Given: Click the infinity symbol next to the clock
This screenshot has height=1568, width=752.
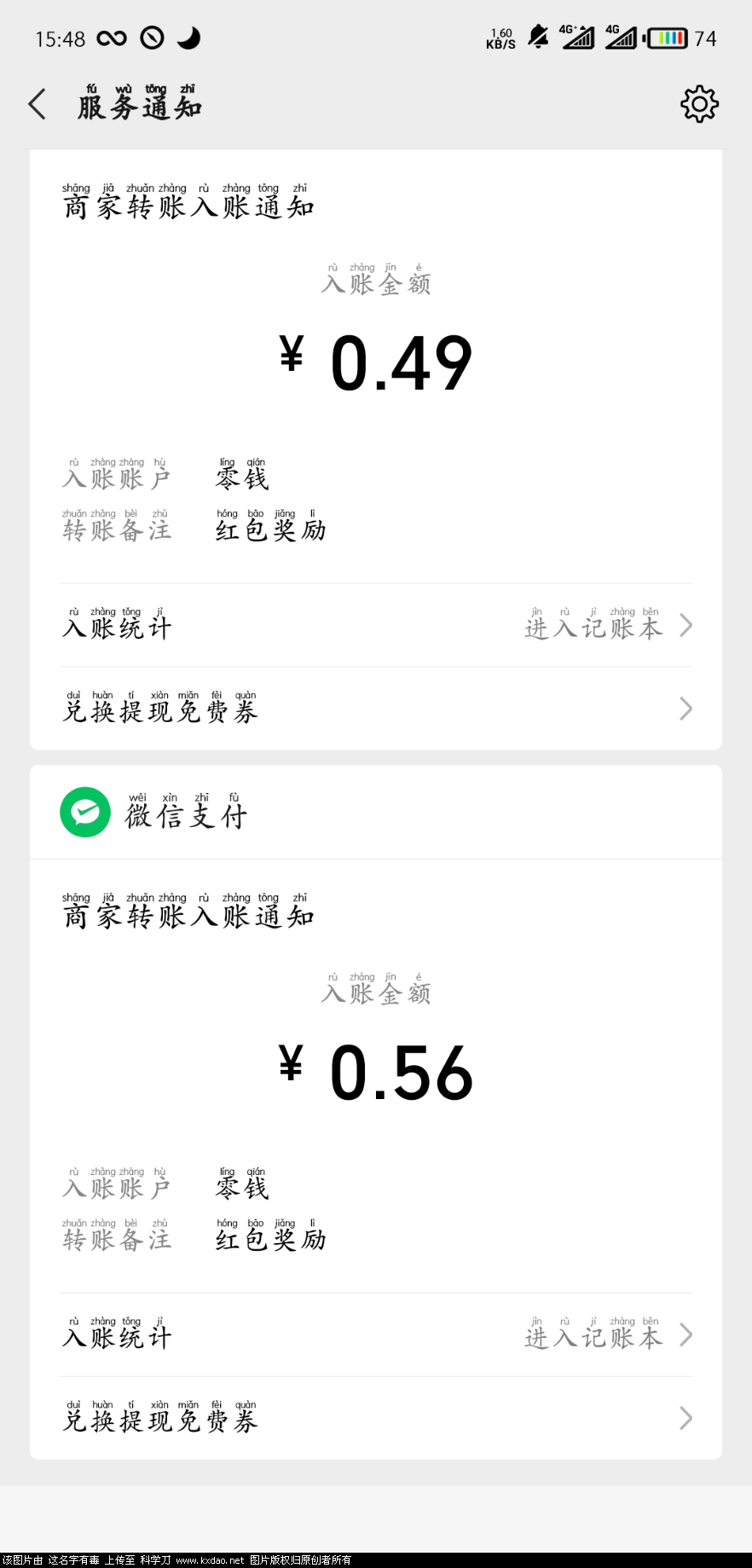Looking at the screenshot, I should pos(112,38).
